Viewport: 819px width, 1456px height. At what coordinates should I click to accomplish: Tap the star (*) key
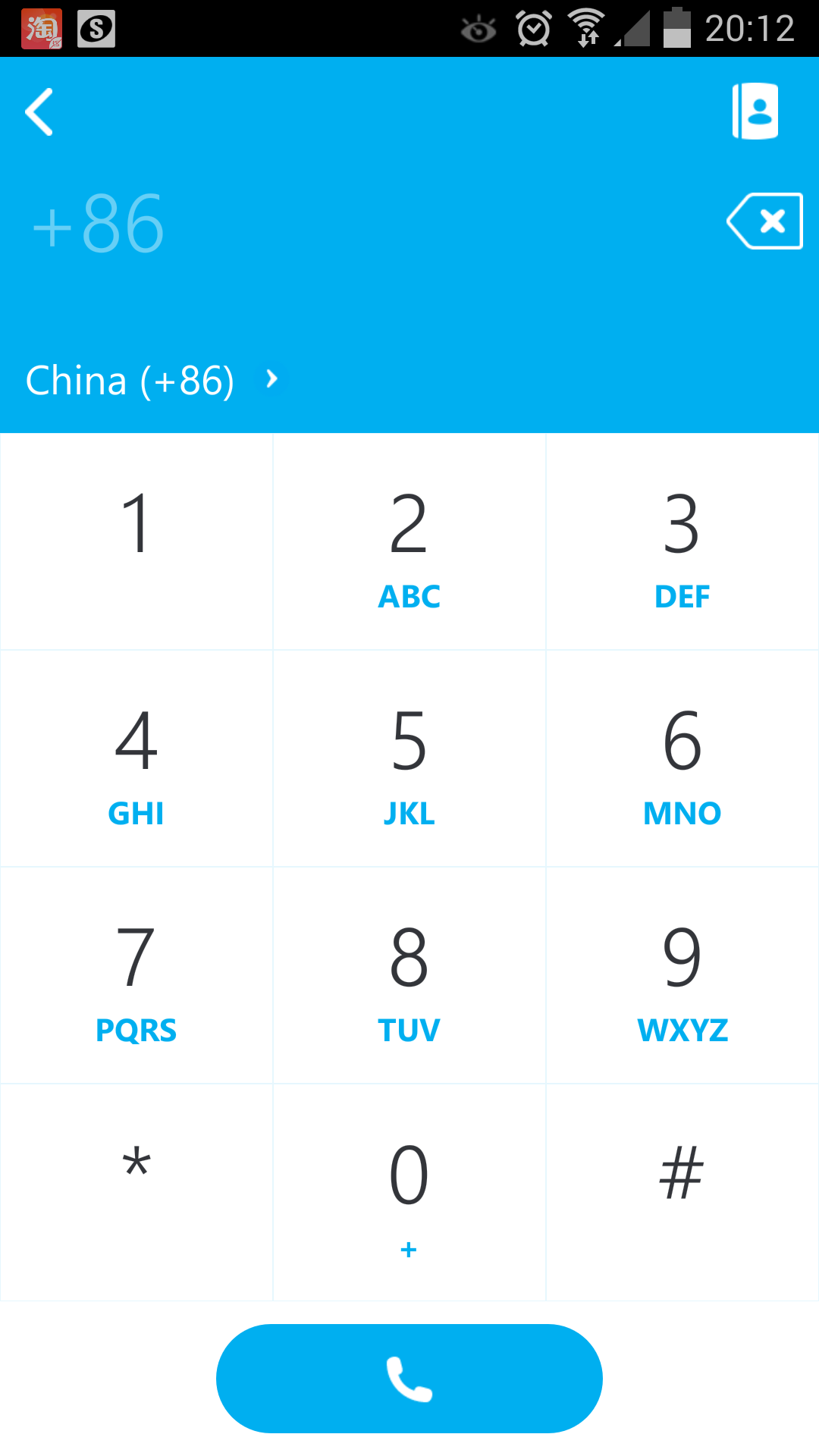click(x=136, y=1192)
